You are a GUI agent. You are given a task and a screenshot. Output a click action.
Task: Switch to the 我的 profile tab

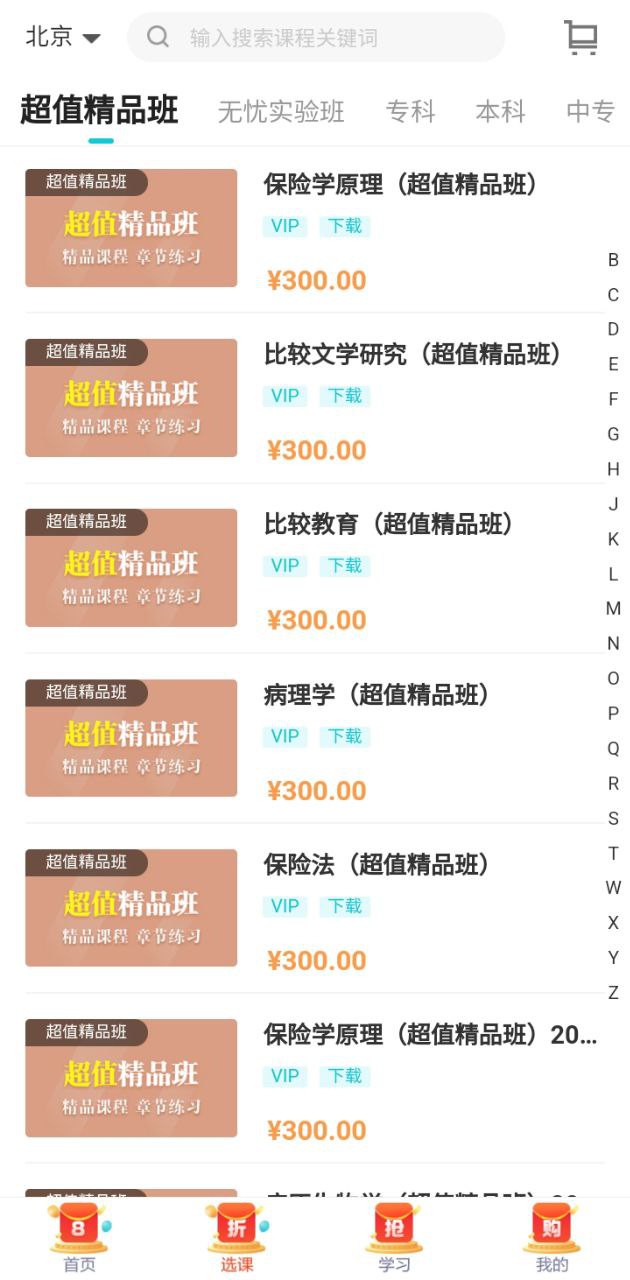click(551, 1238)
